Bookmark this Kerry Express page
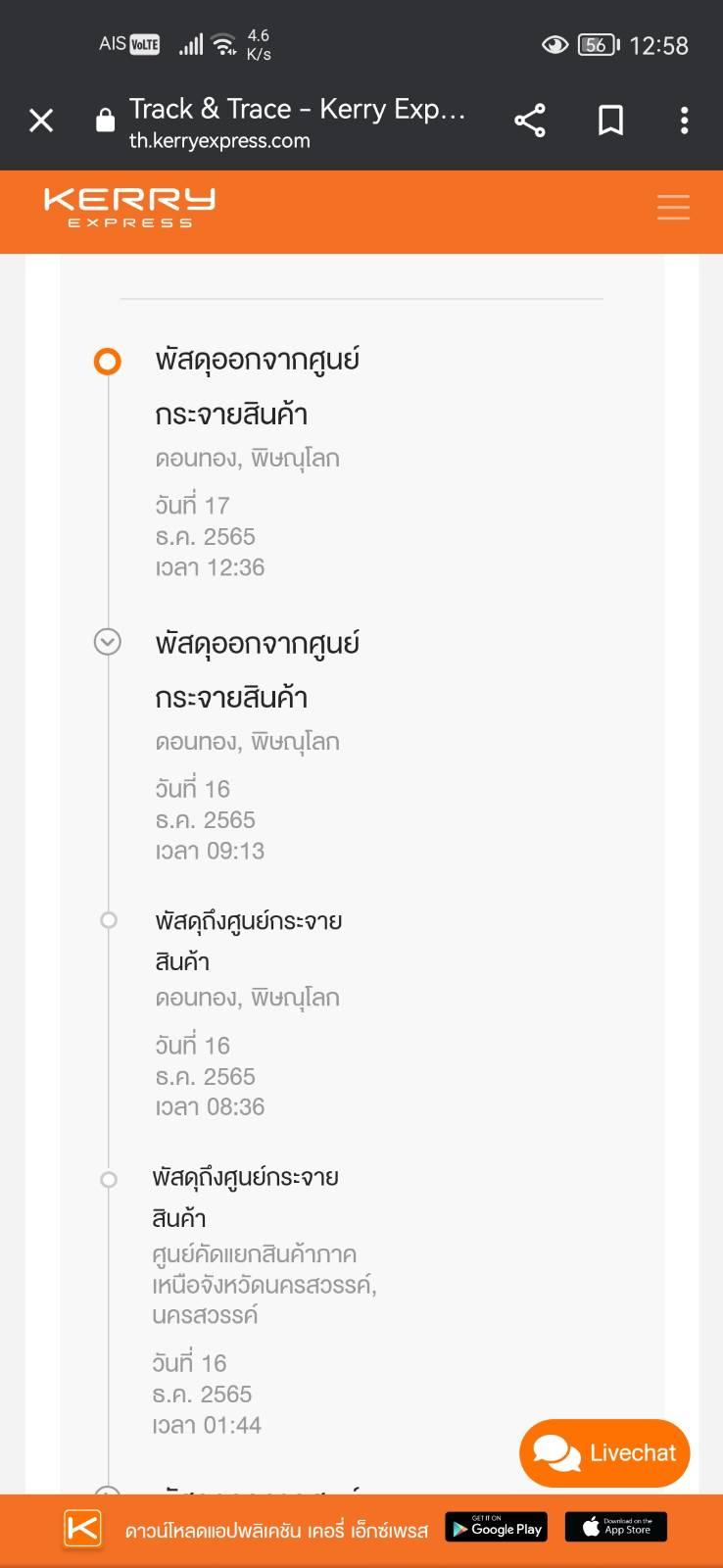This screenshot has width=723, height=1568. pyautogui.click(x=610, y=121)
